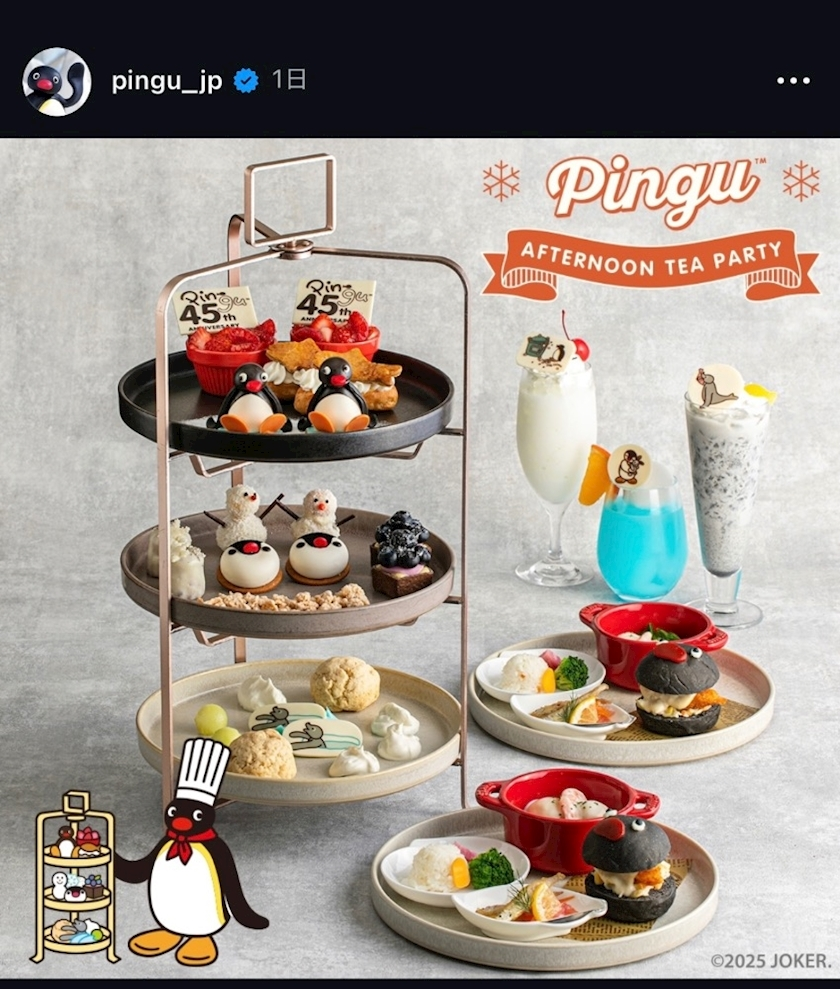Open pingu_jp profile avatar
840x989 pixels.
point(57,82)
